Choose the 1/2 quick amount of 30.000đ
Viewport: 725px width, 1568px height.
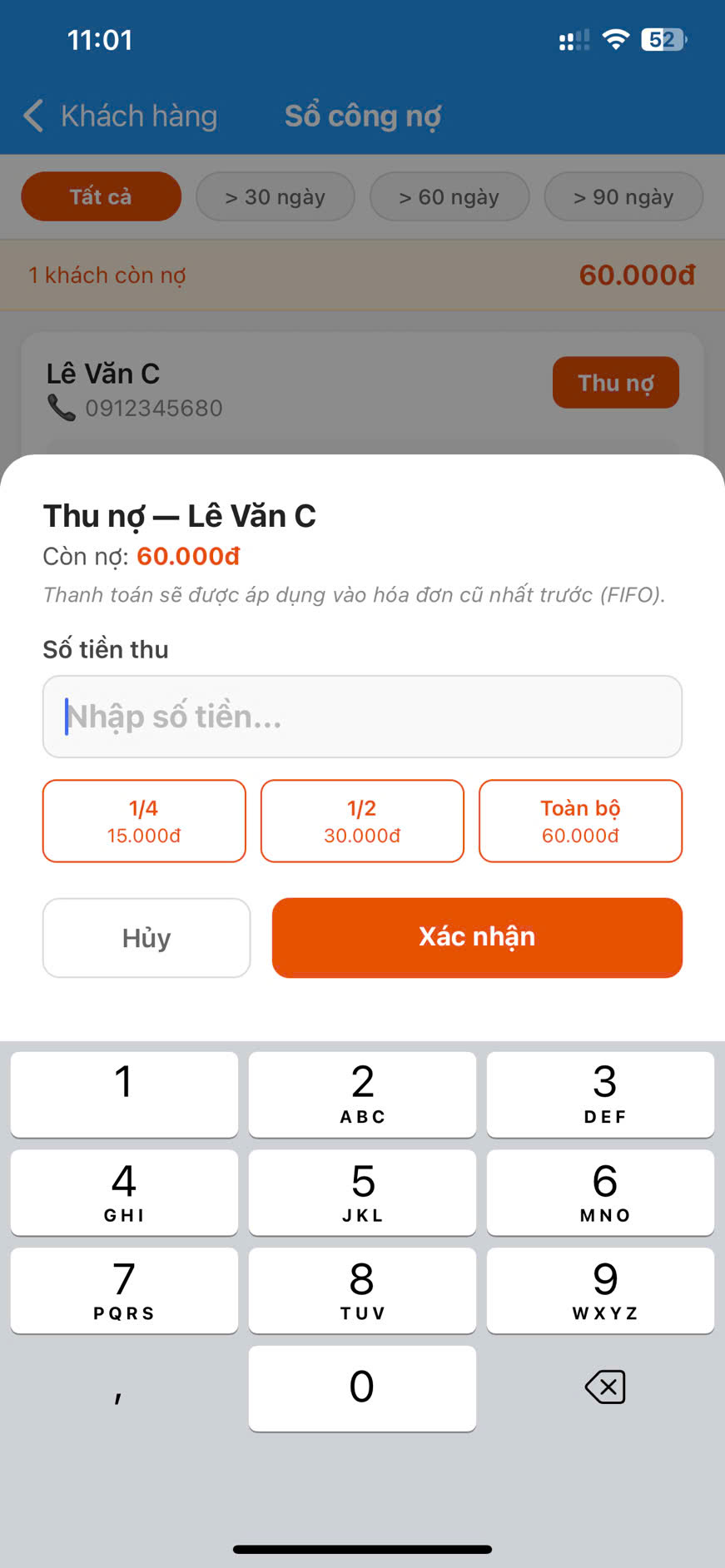[x=362, y=821]
